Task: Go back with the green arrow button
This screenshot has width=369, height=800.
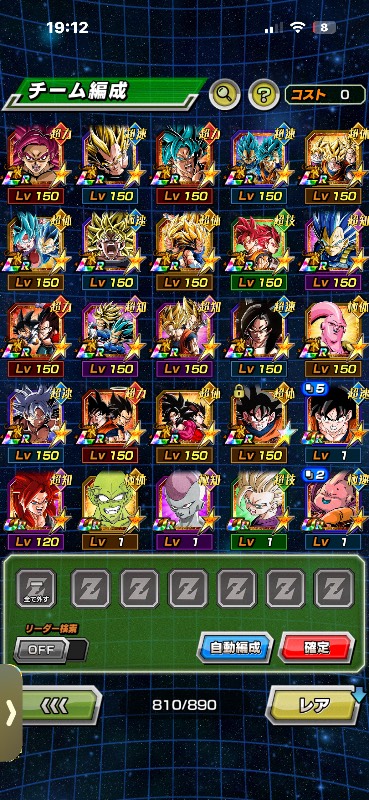Action: click(61, 705)
